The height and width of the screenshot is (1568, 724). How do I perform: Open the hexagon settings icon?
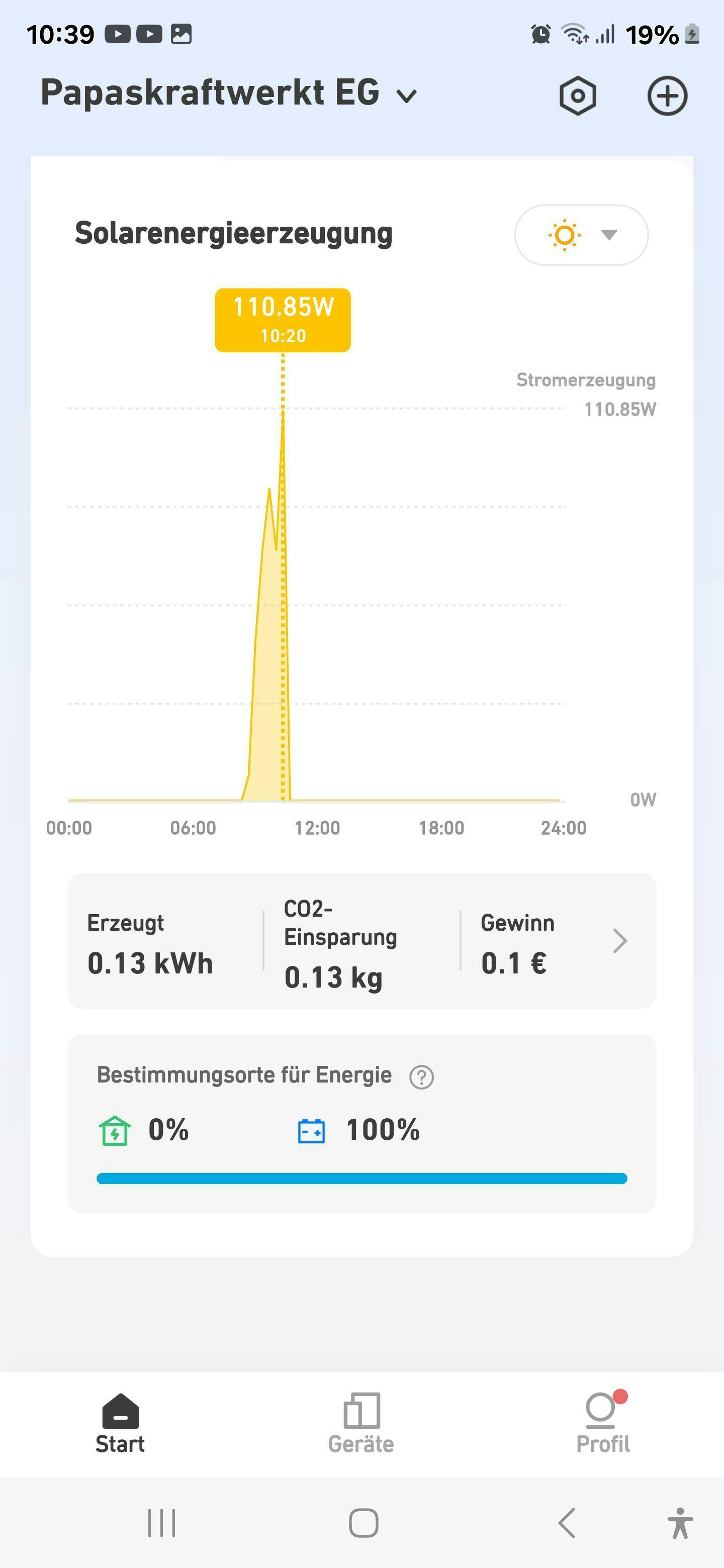click(577, 95)
